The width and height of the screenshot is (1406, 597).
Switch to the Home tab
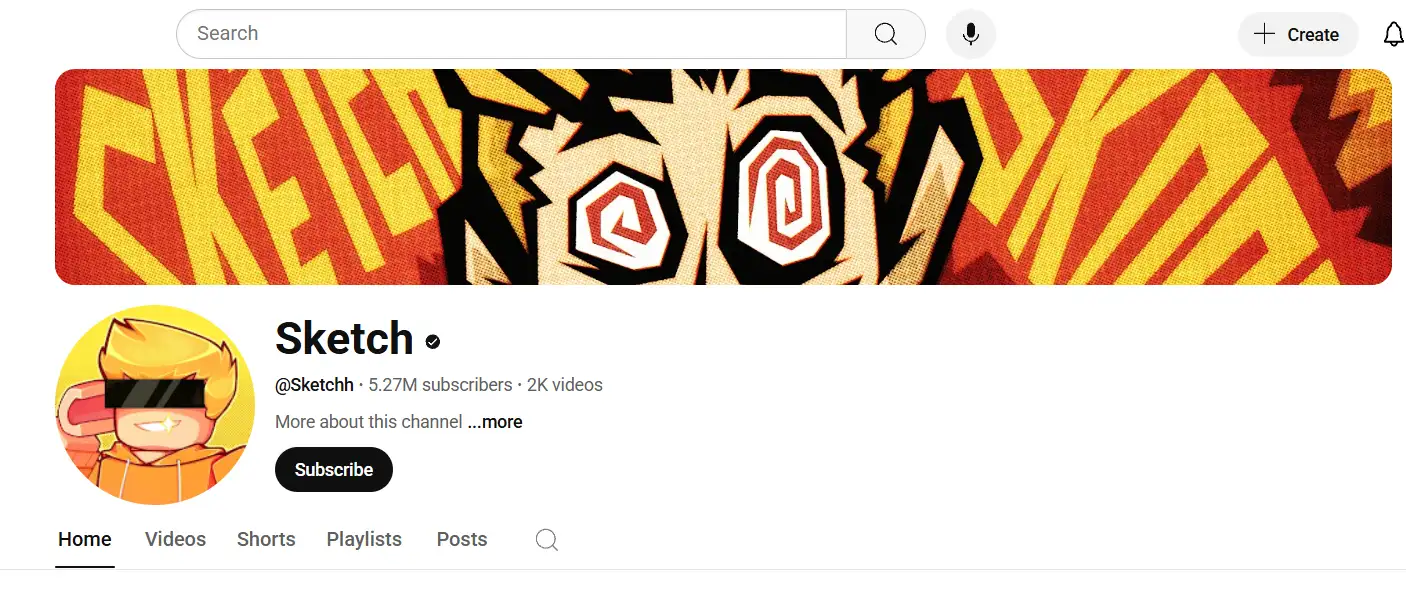point(85,540)
